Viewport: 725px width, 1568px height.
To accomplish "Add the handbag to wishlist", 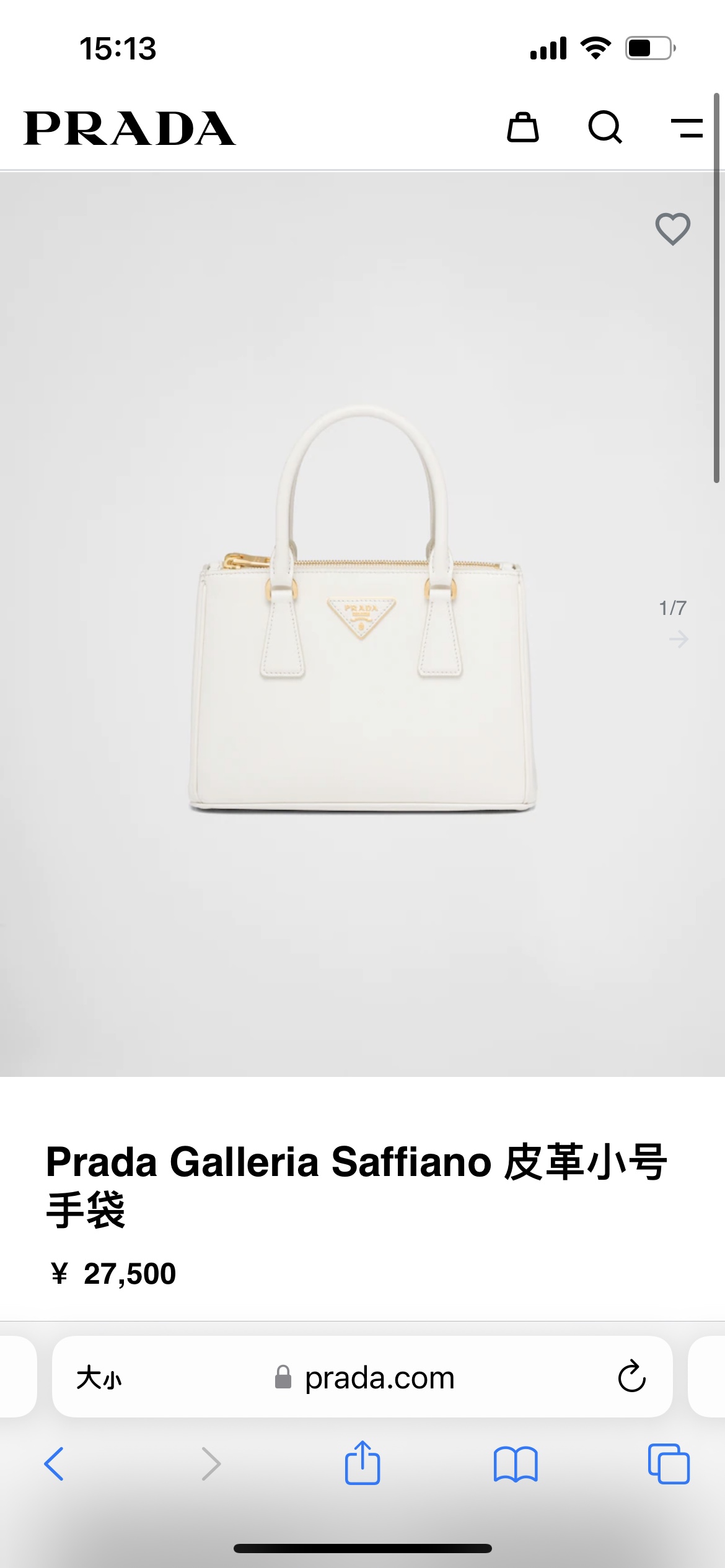I will point(672,229).
